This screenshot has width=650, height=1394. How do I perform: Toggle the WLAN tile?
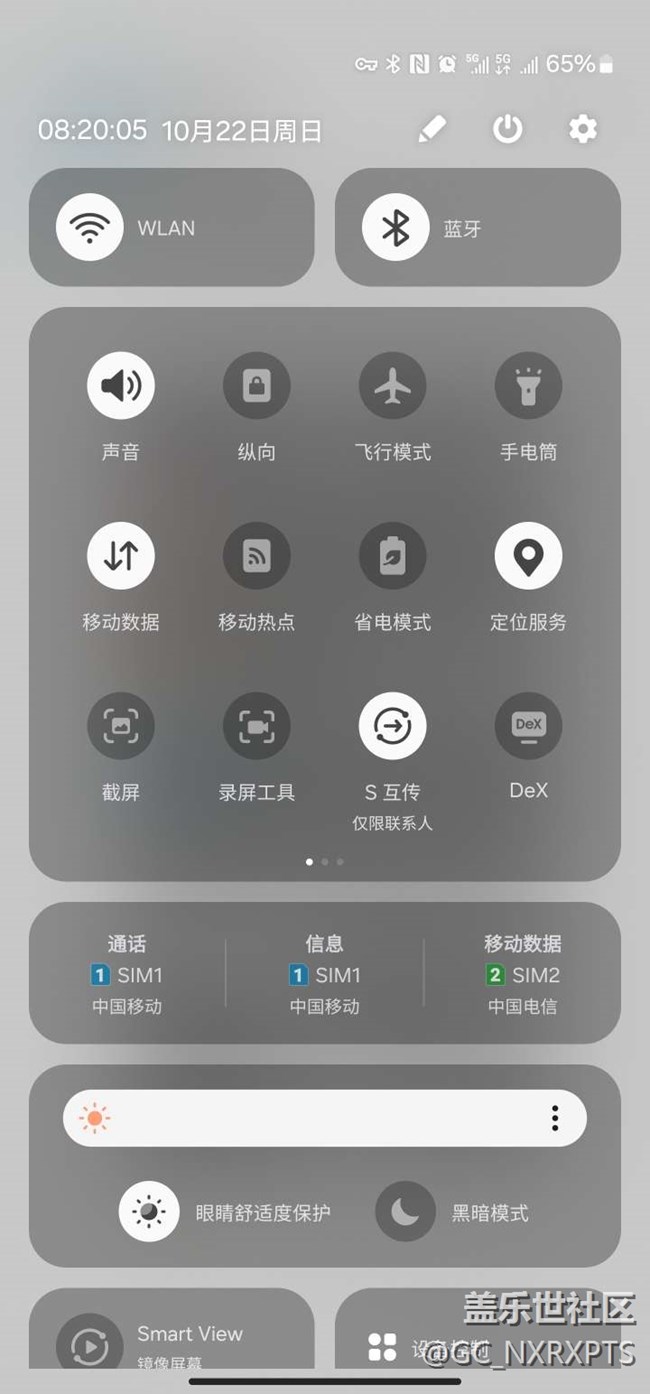click(x=90, y=227)
